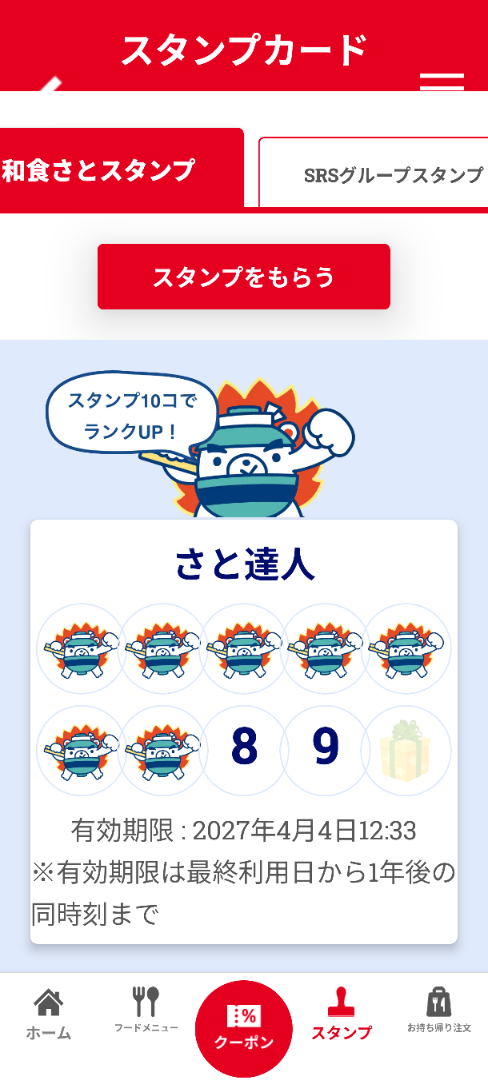Open the フードメニュー tab
This screenshot has width=488, height=1084.
click(146, 1010)
